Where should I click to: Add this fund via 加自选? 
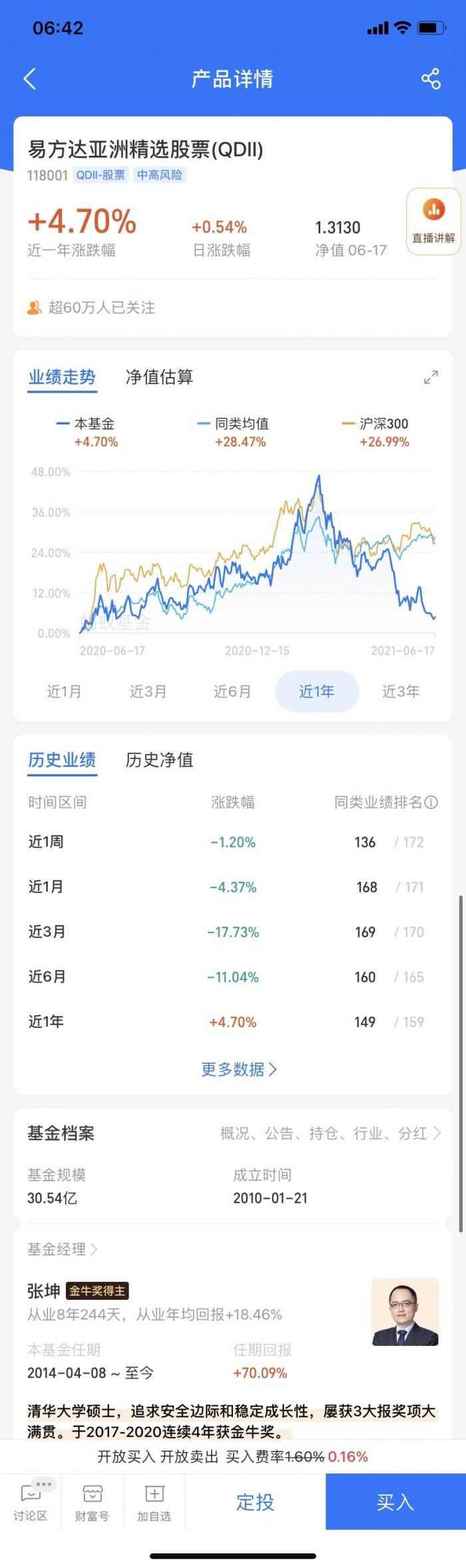[x=154, y=1501]
